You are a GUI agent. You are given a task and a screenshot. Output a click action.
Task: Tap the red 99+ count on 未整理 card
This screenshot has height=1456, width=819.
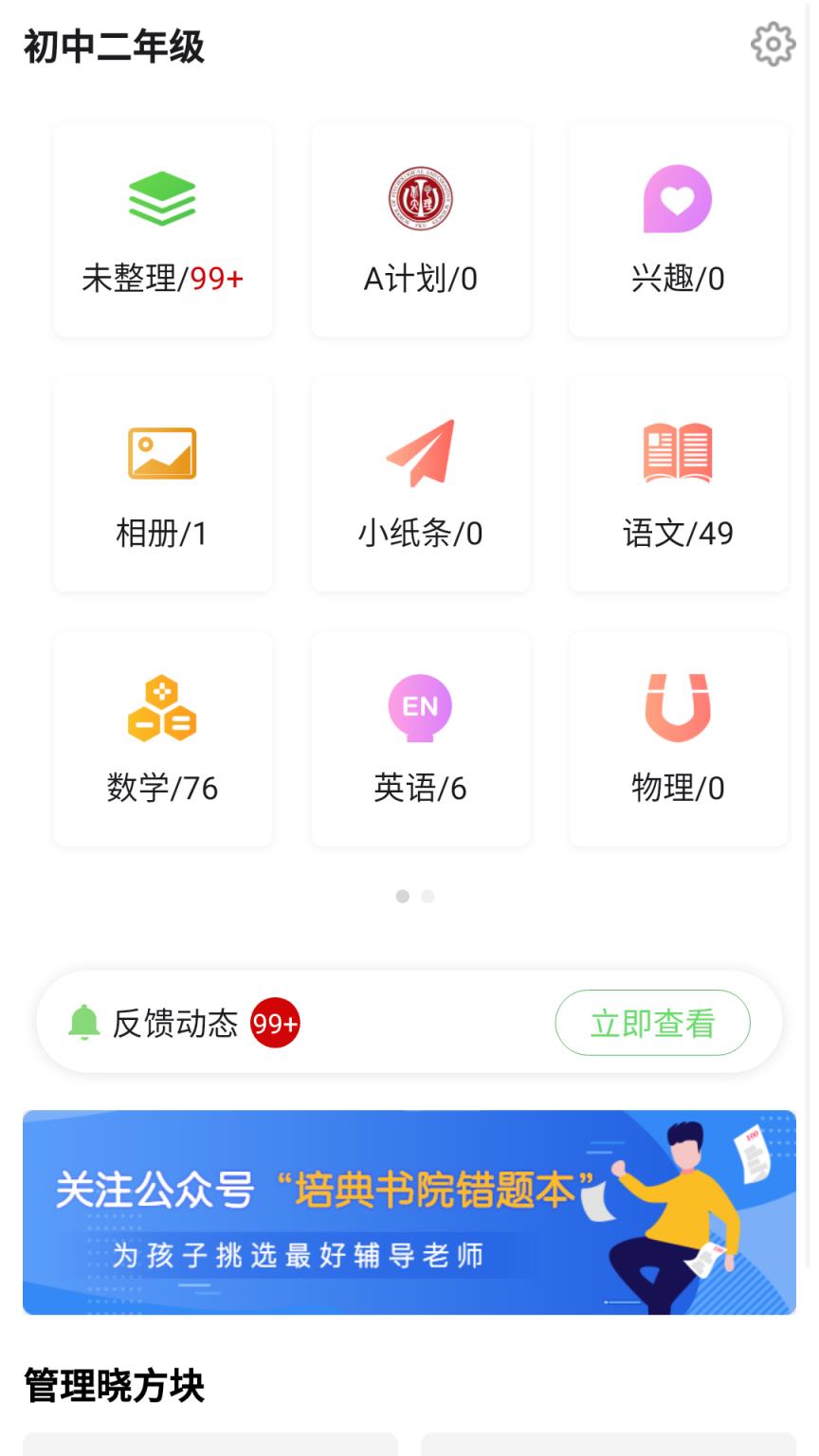coord(214,279)
